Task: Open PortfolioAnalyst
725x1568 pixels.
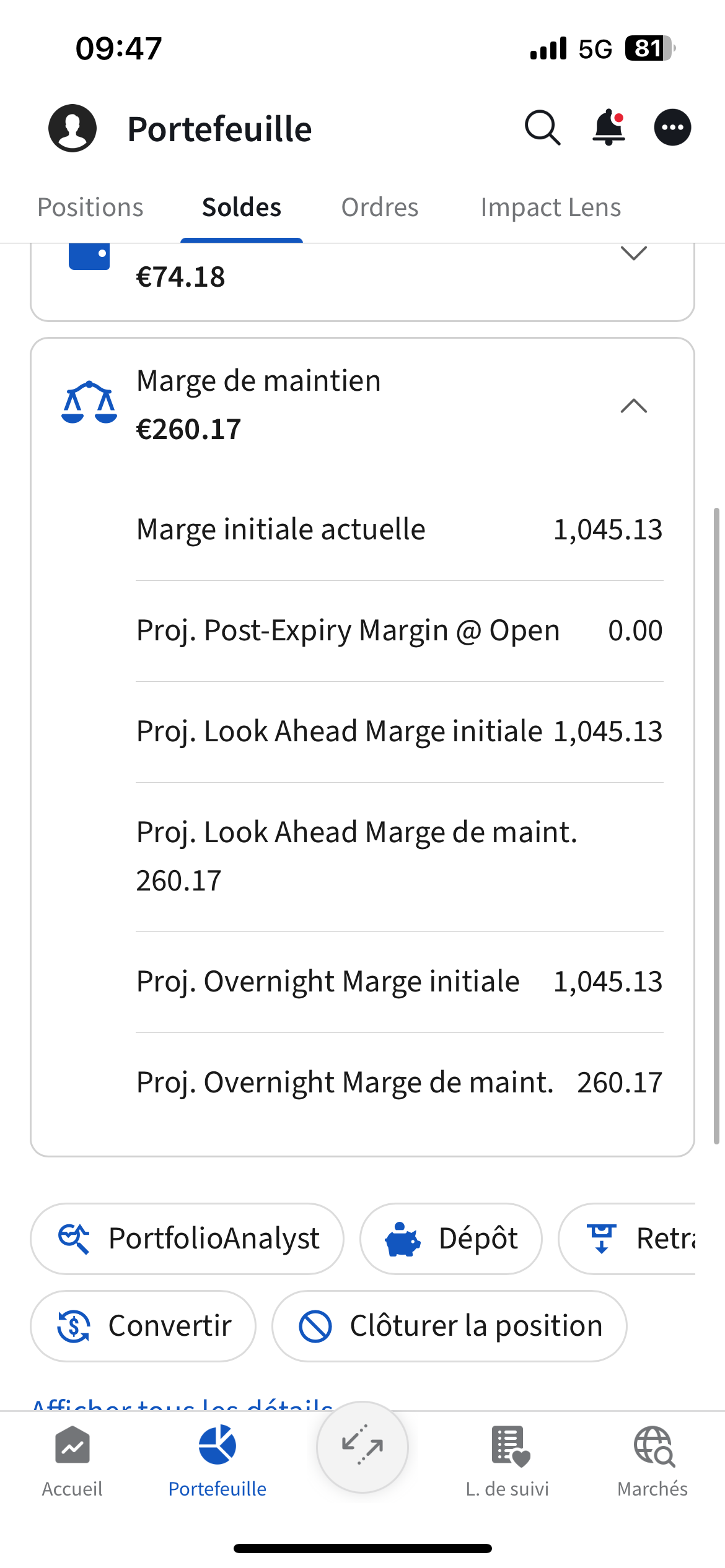Action: point(187,1239)
